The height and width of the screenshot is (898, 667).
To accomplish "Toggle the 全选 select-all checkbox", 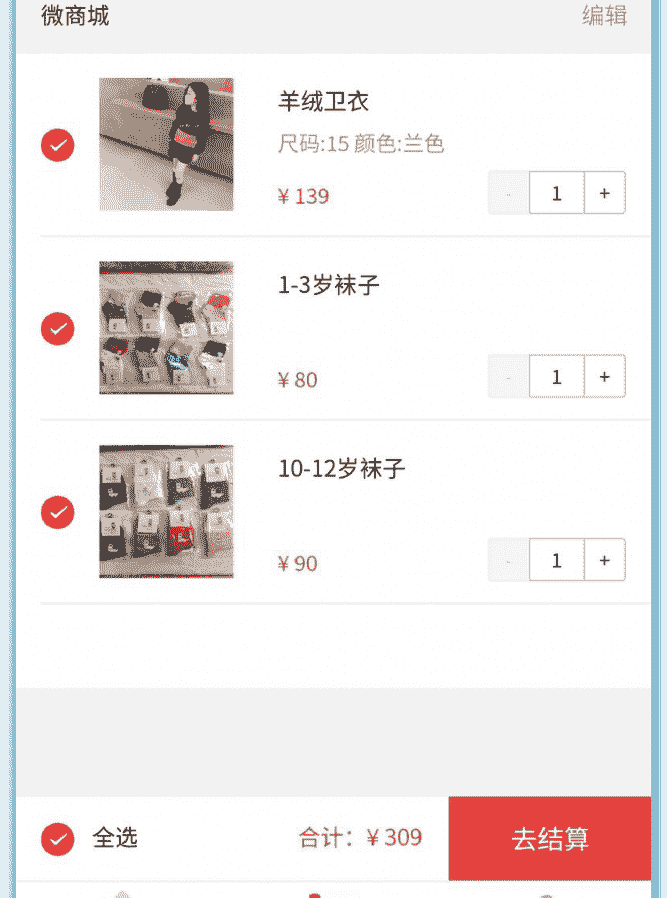I will [58, 839].
